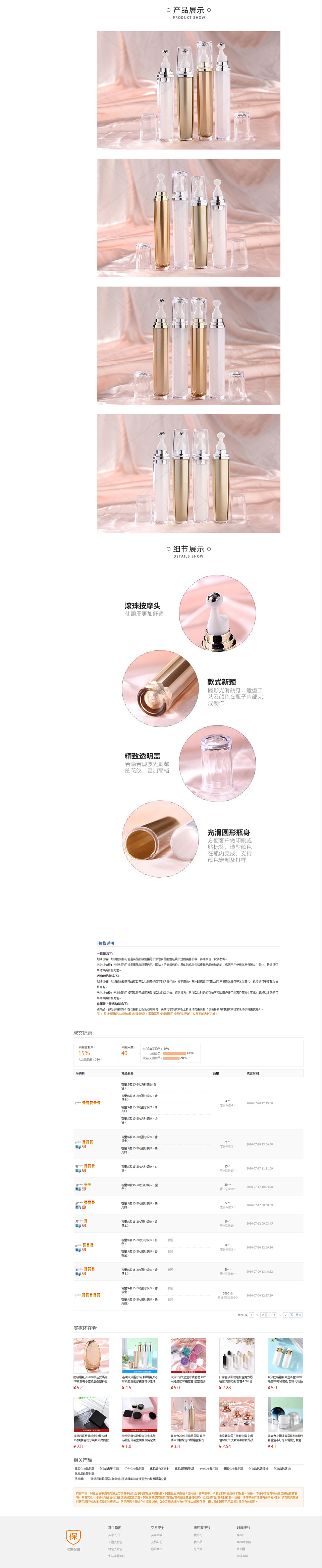Go to page 2 of transaction records
322x1568 pixels.
pos(263,1315)
